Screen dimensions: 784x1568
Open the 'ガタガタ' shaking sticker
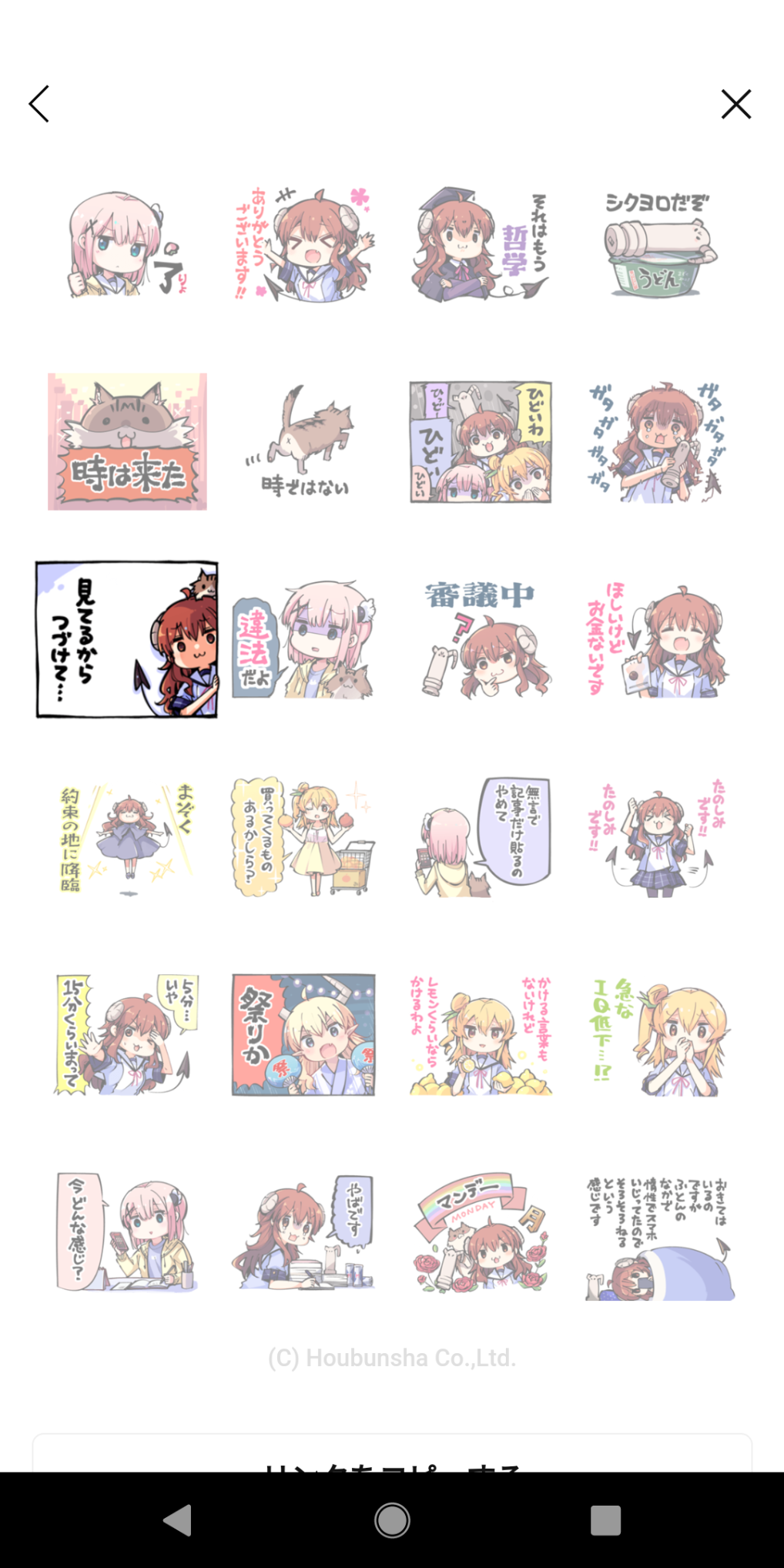pos(657,441)
